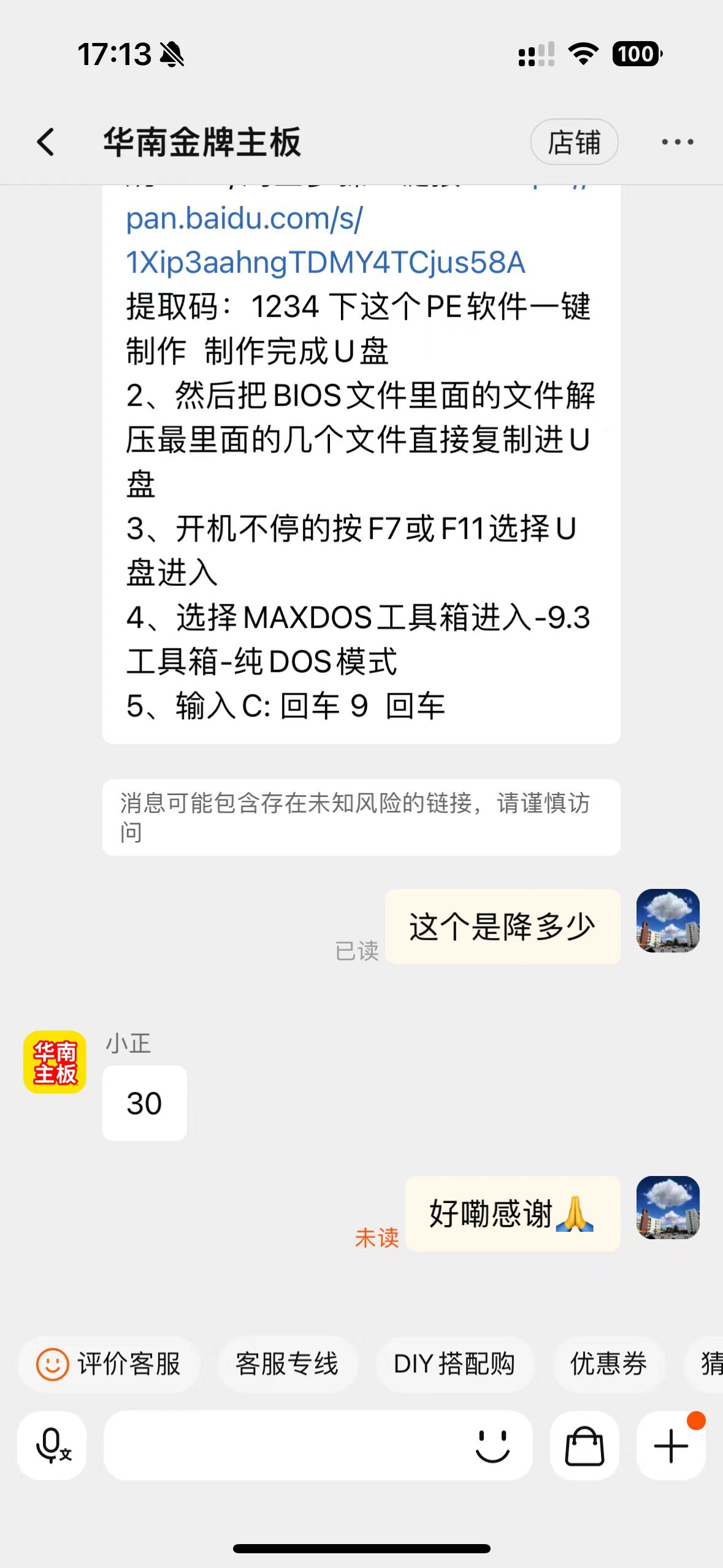Open the three-dot more options menu
Screen dimensions: 723x1568
[677, 142]
